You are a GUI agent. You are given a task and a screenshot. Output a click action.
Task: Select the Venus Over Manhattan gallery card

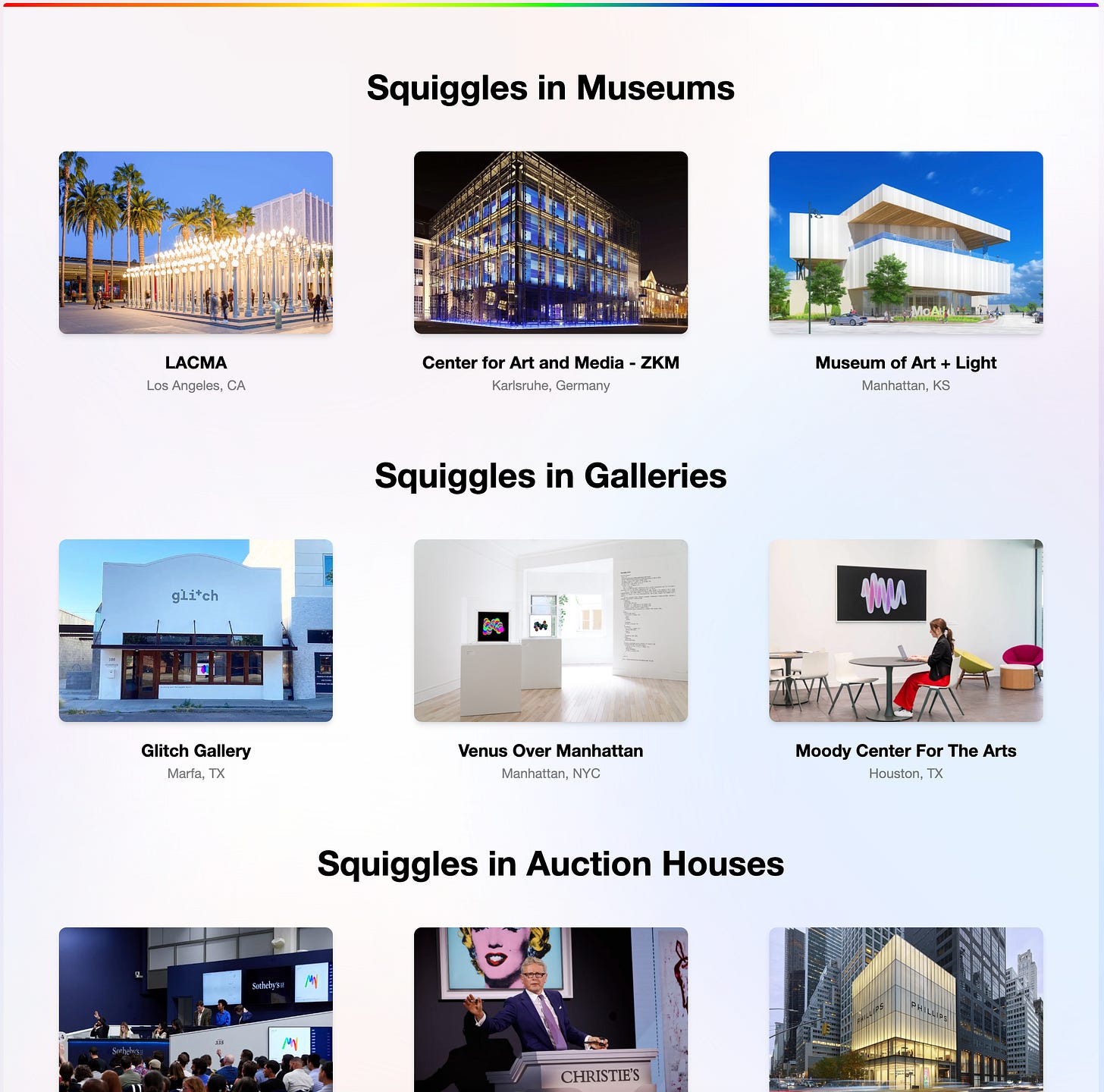(550, 631)
